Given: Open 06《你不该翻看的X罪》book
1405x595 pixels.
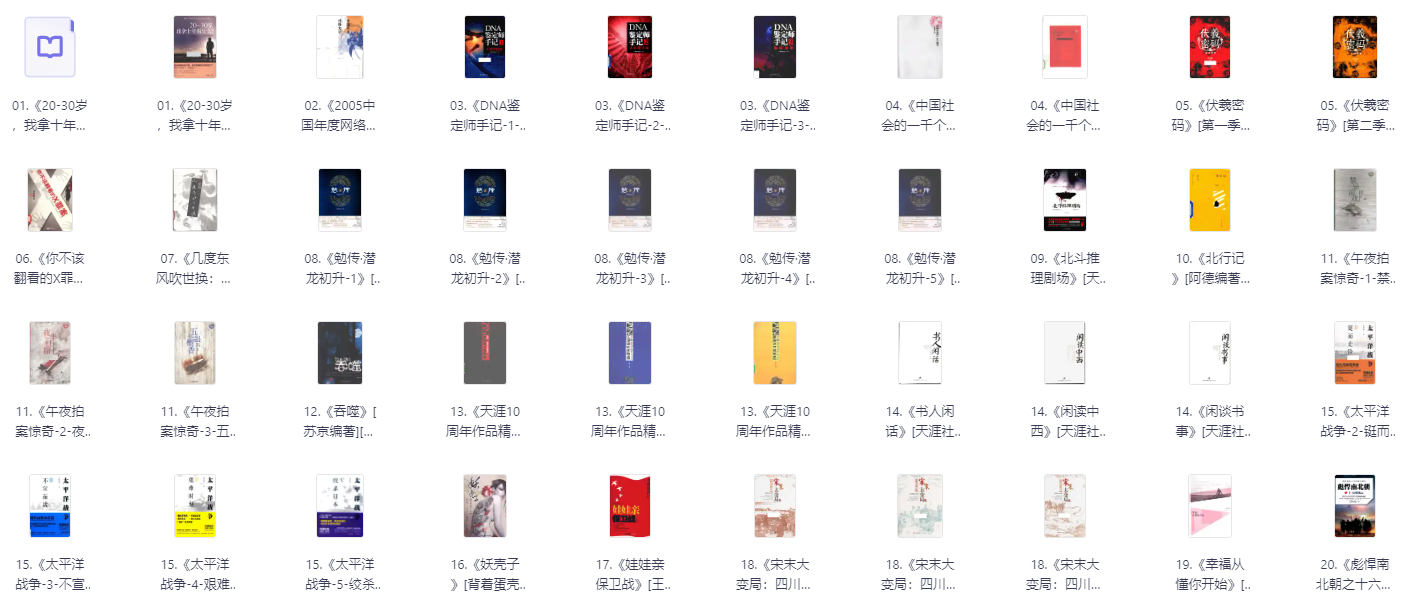Looking at the screenshot, I should [x=49, y=200].
